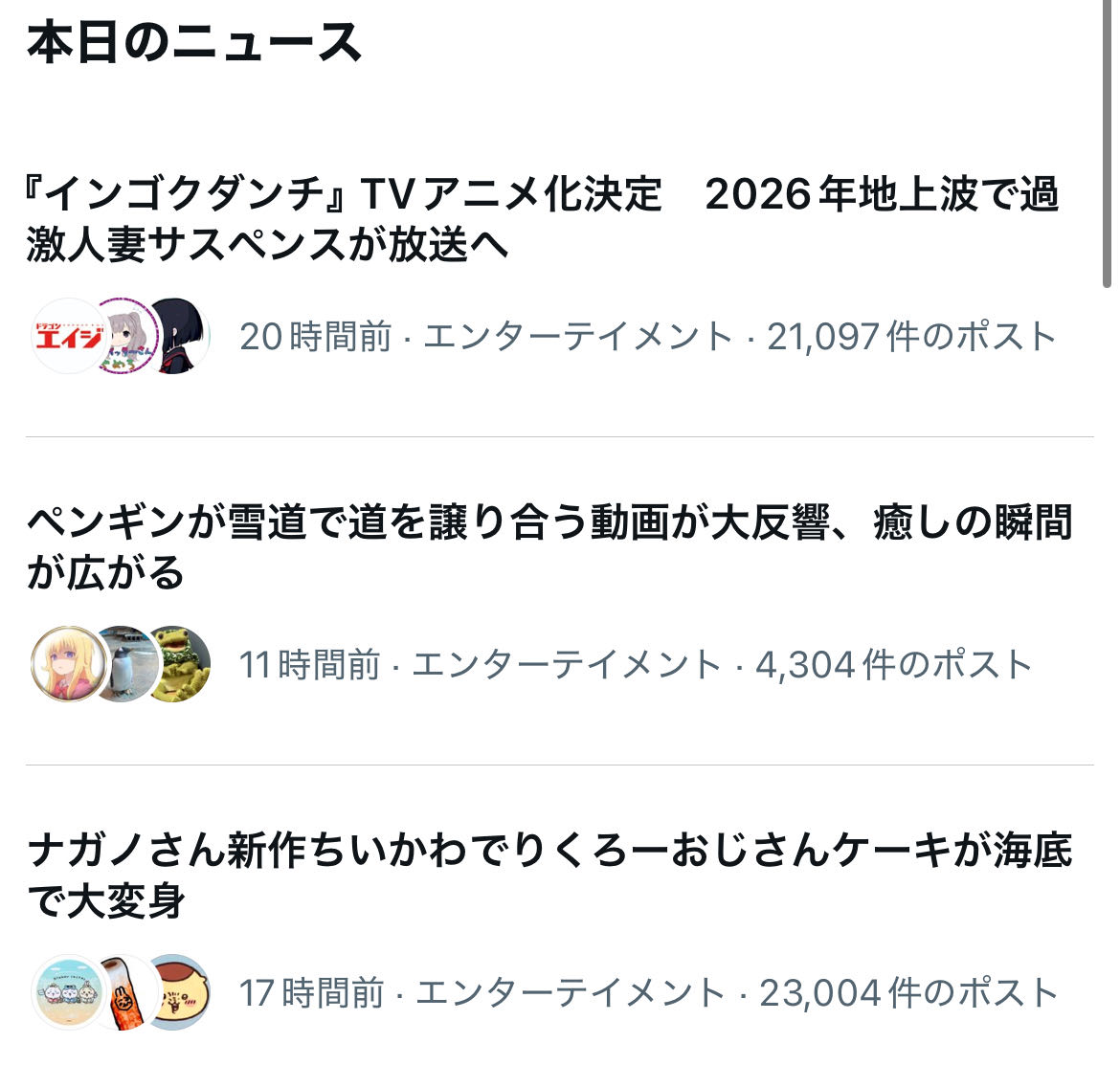Open the ナガノさん新作ちいかわ news story
The width and height of the screenshot is (1120, 1087).
coord(549,876)
